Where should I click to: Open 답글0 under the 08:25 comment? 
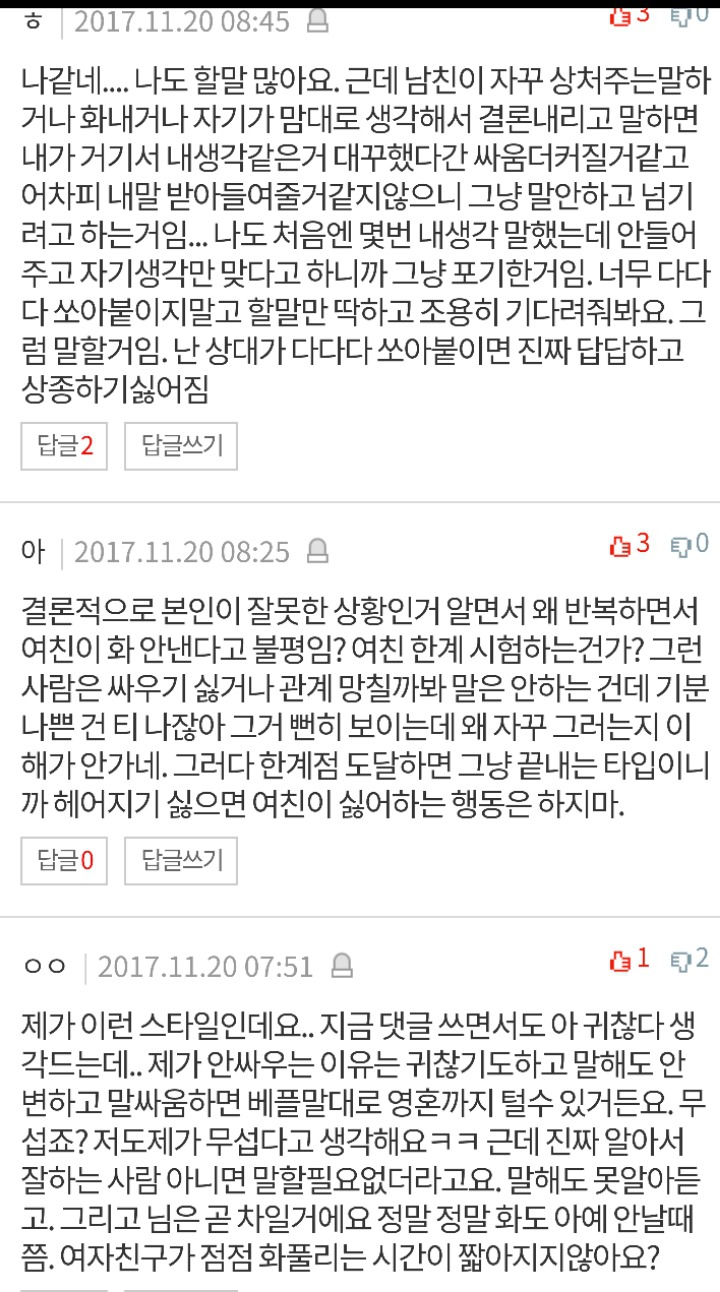(x=64, y=860)
